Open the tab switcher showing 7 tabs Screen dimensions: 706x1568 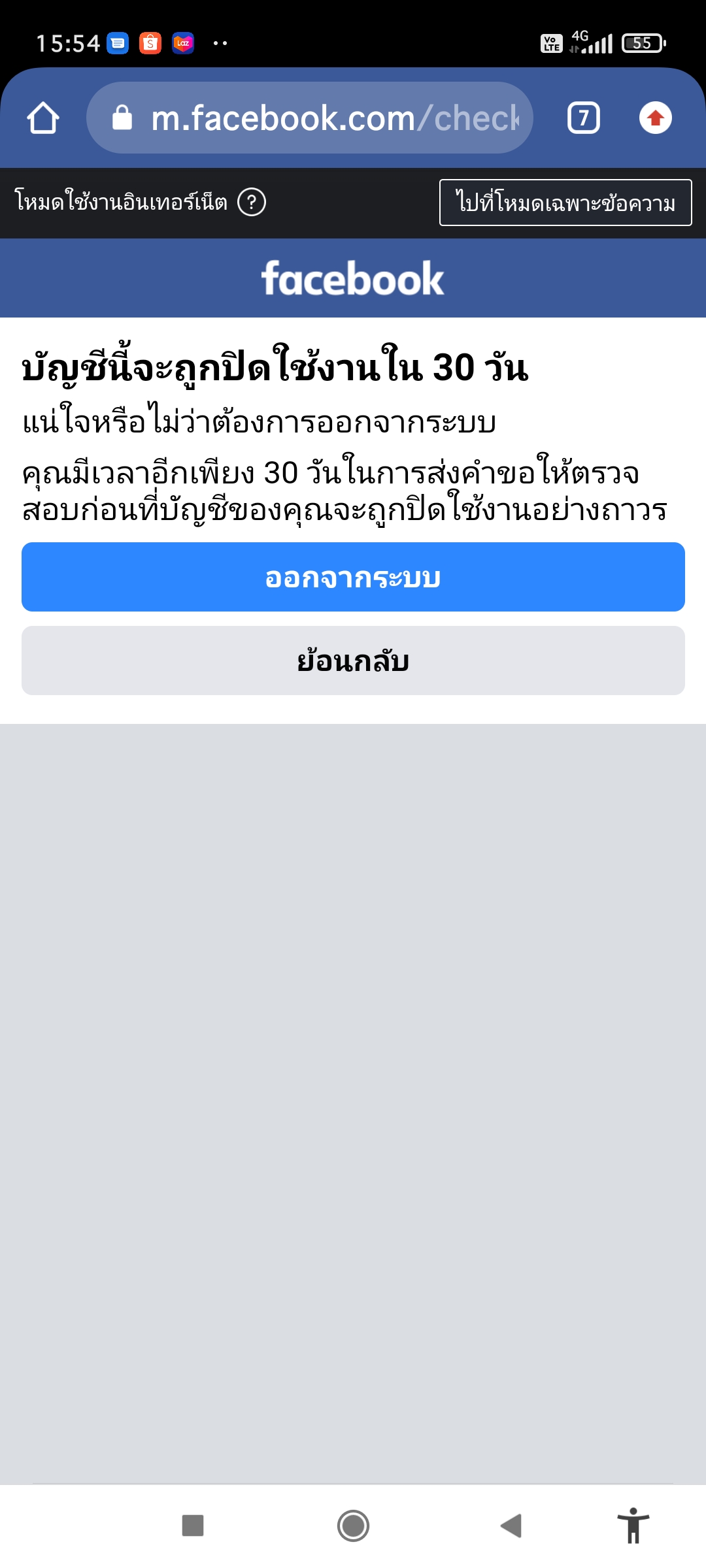click(584, 118)
